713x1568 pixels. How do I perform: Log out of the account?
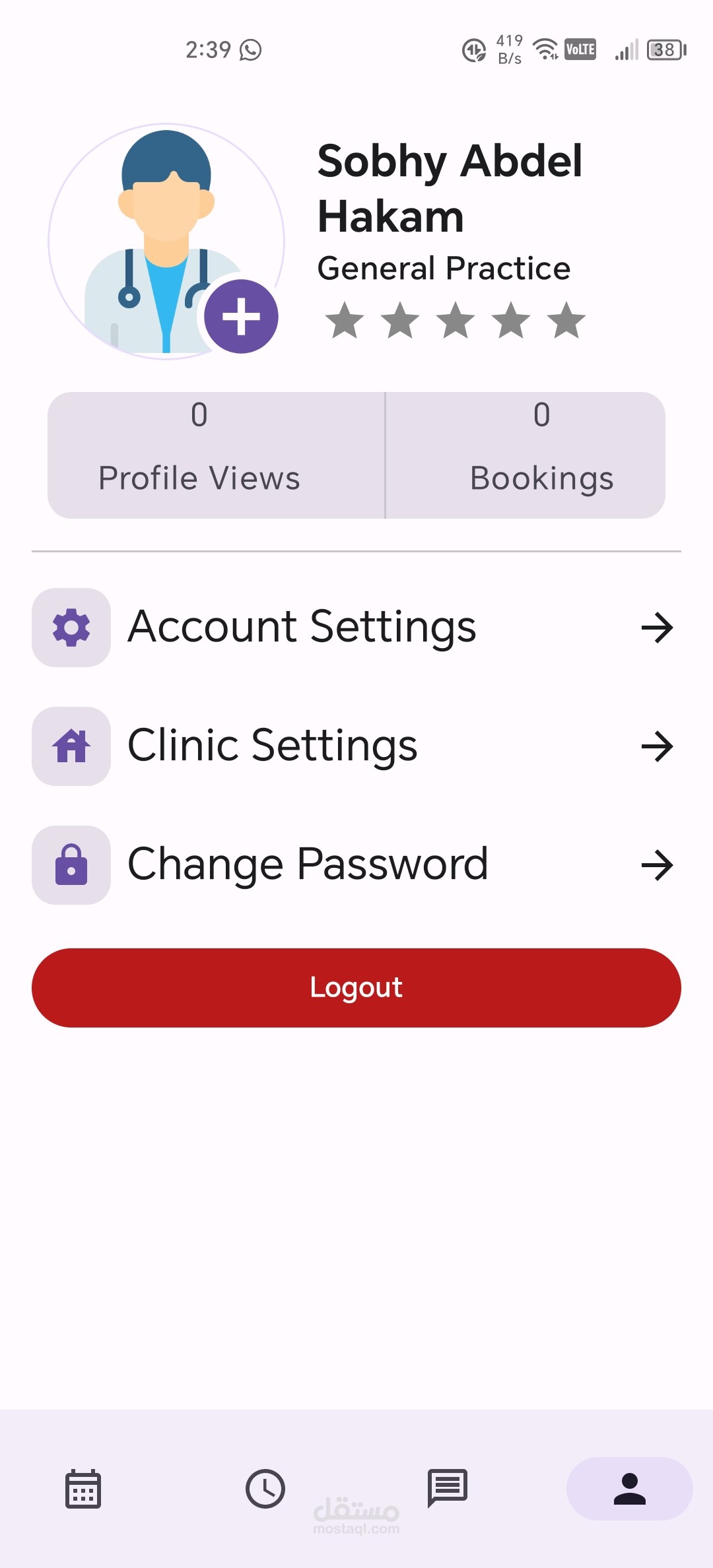(356, 987)
